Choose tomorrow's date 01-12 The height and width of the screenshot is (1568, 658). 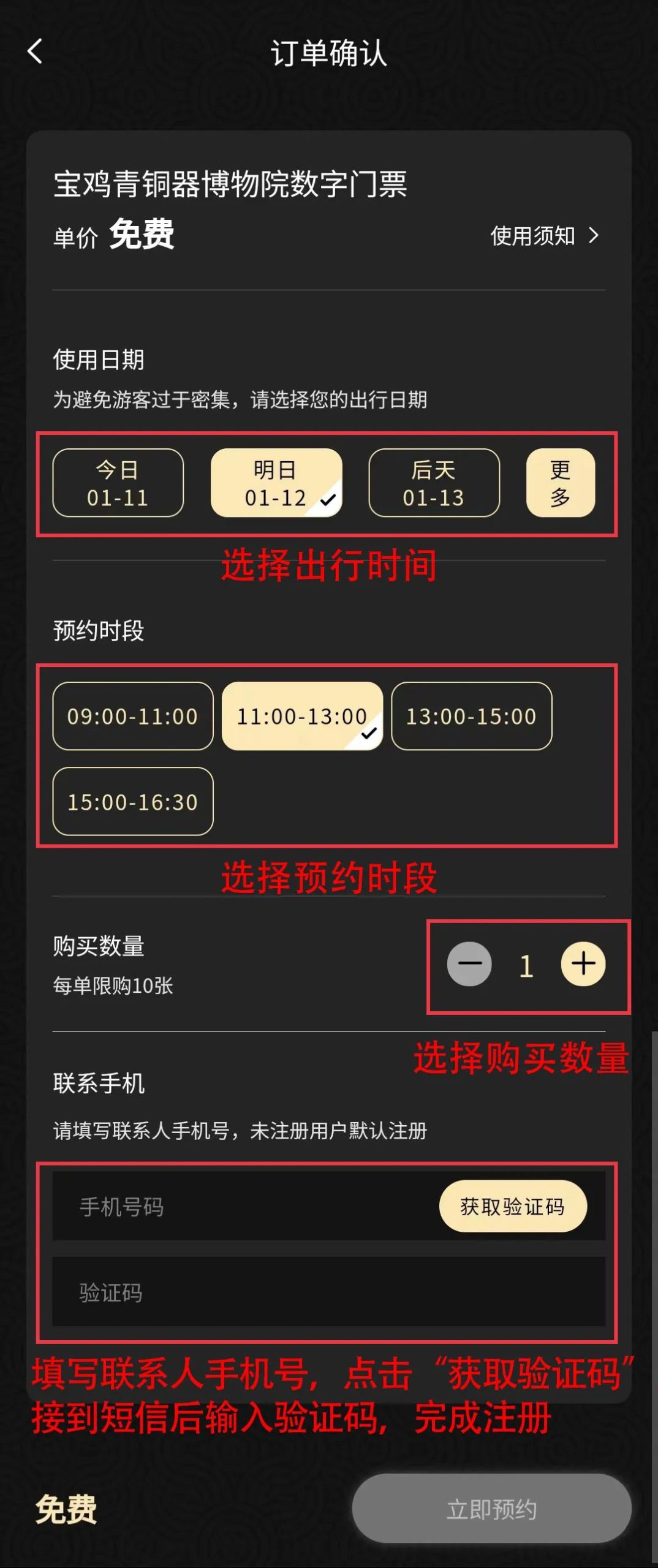(x=276, y=483)
